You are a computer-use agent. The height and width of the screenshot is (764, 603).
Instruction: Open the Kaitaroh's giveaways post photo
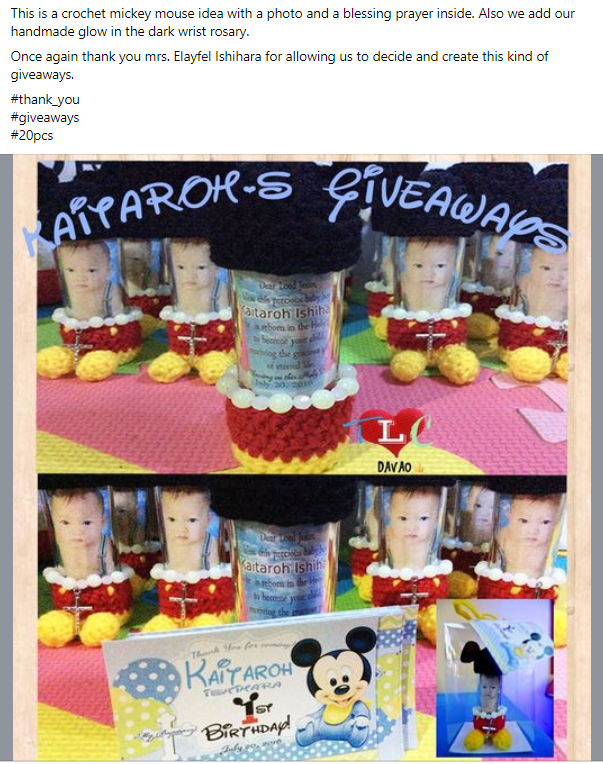301,460
